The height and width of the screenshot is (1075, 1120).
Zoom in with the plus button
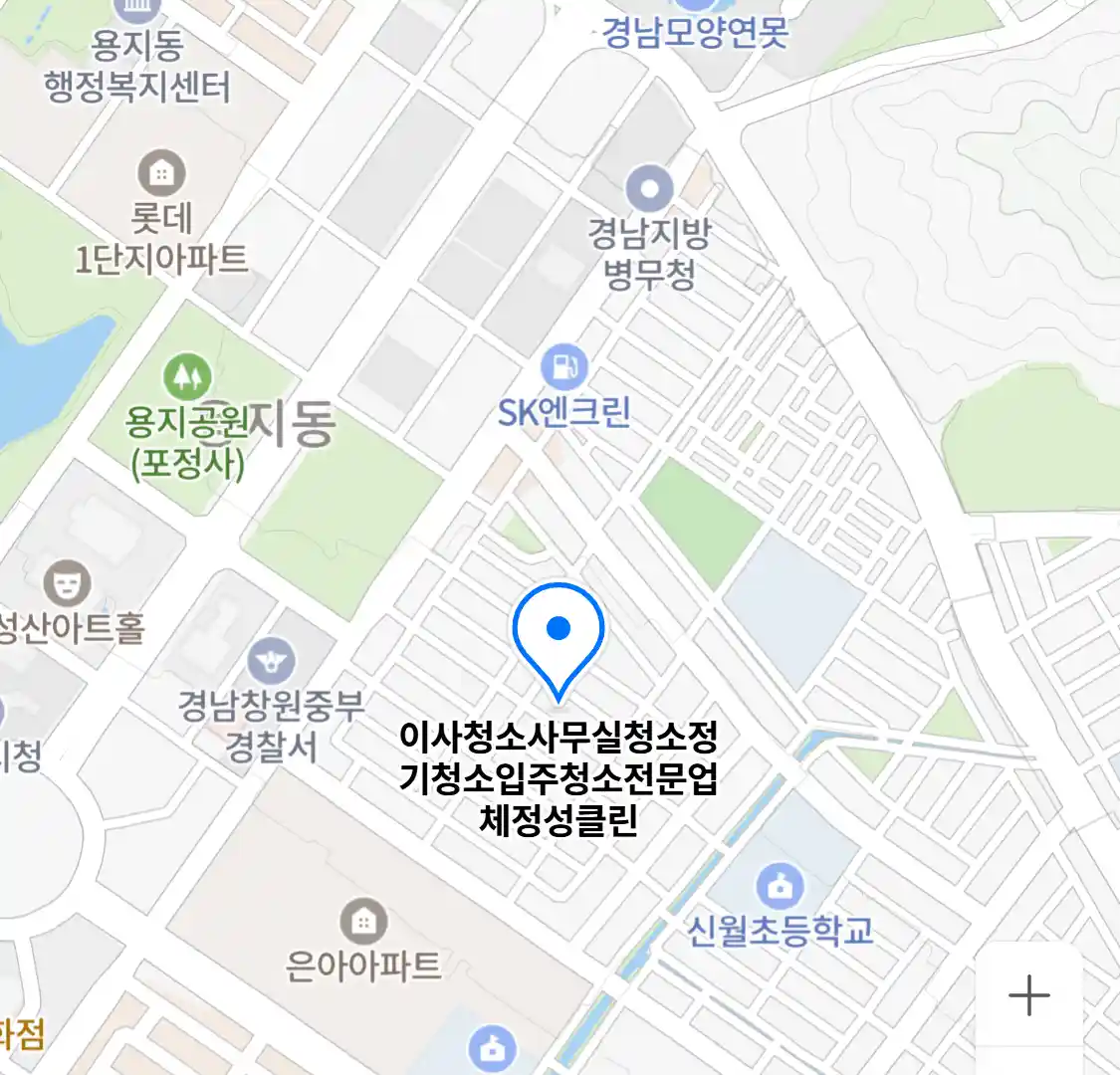[x=1028, y=995]
